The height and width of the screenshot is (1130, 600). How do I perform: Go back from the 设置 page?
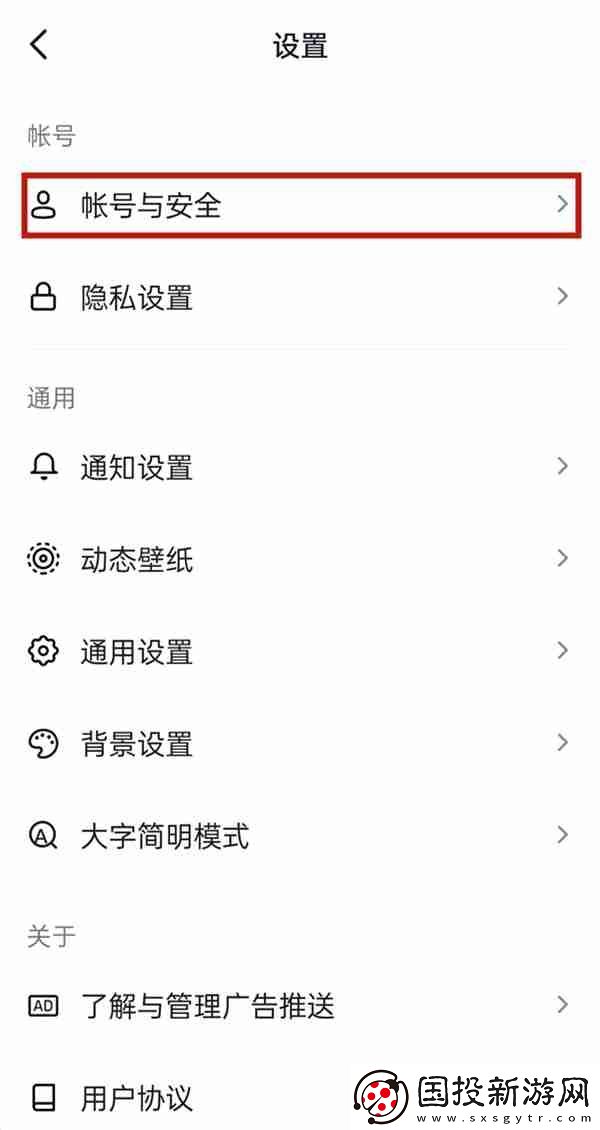coord(39,45)
